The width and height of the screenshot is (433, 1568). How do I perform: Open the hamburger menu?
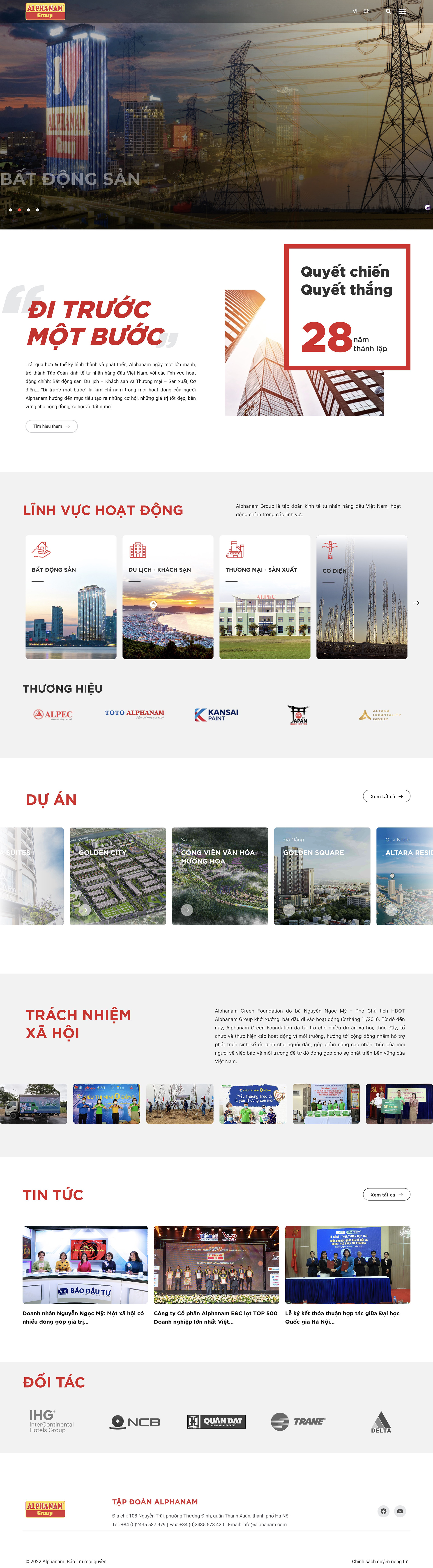402,11
